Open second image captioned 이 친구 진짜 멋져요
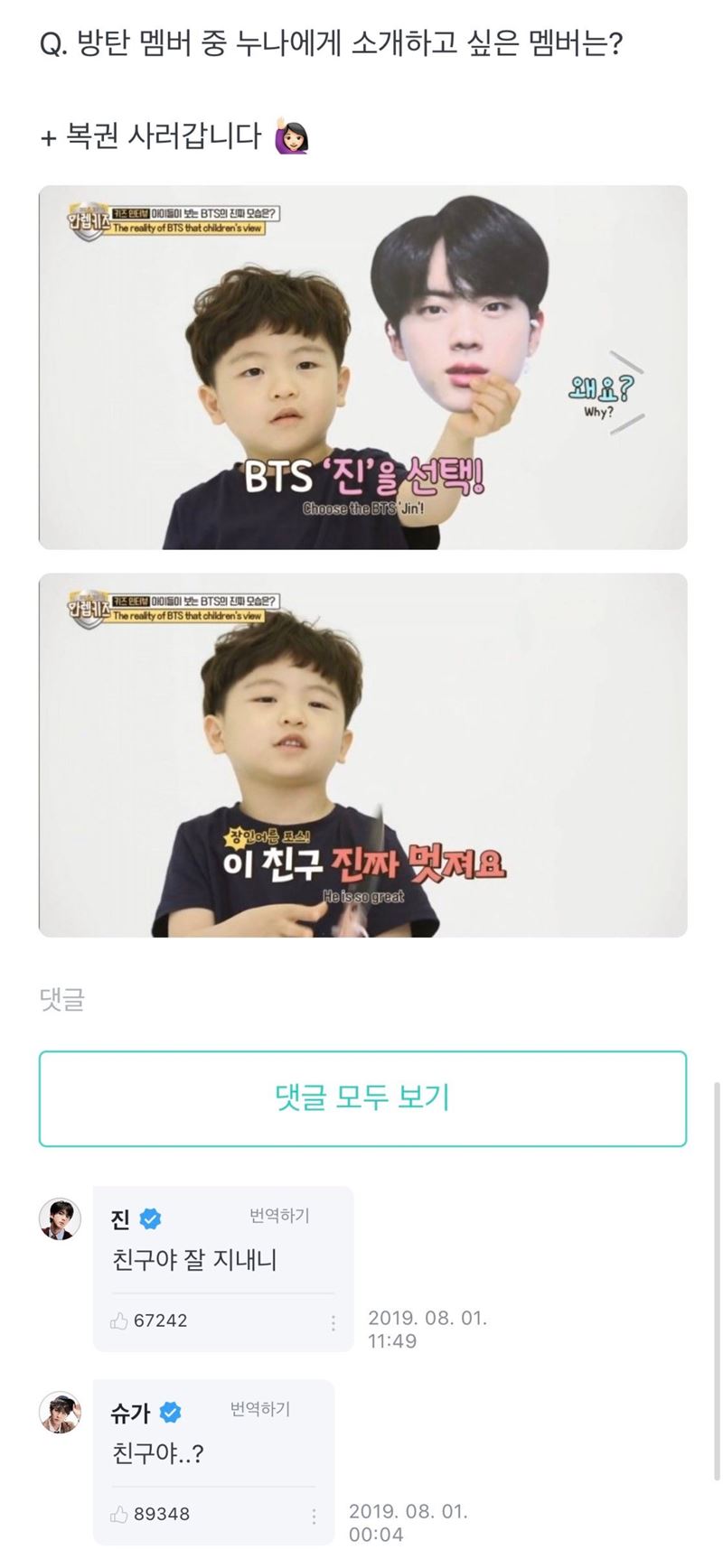Viewport: 723px width, 1568px height. pyautogui.click(x=361, y=755)
